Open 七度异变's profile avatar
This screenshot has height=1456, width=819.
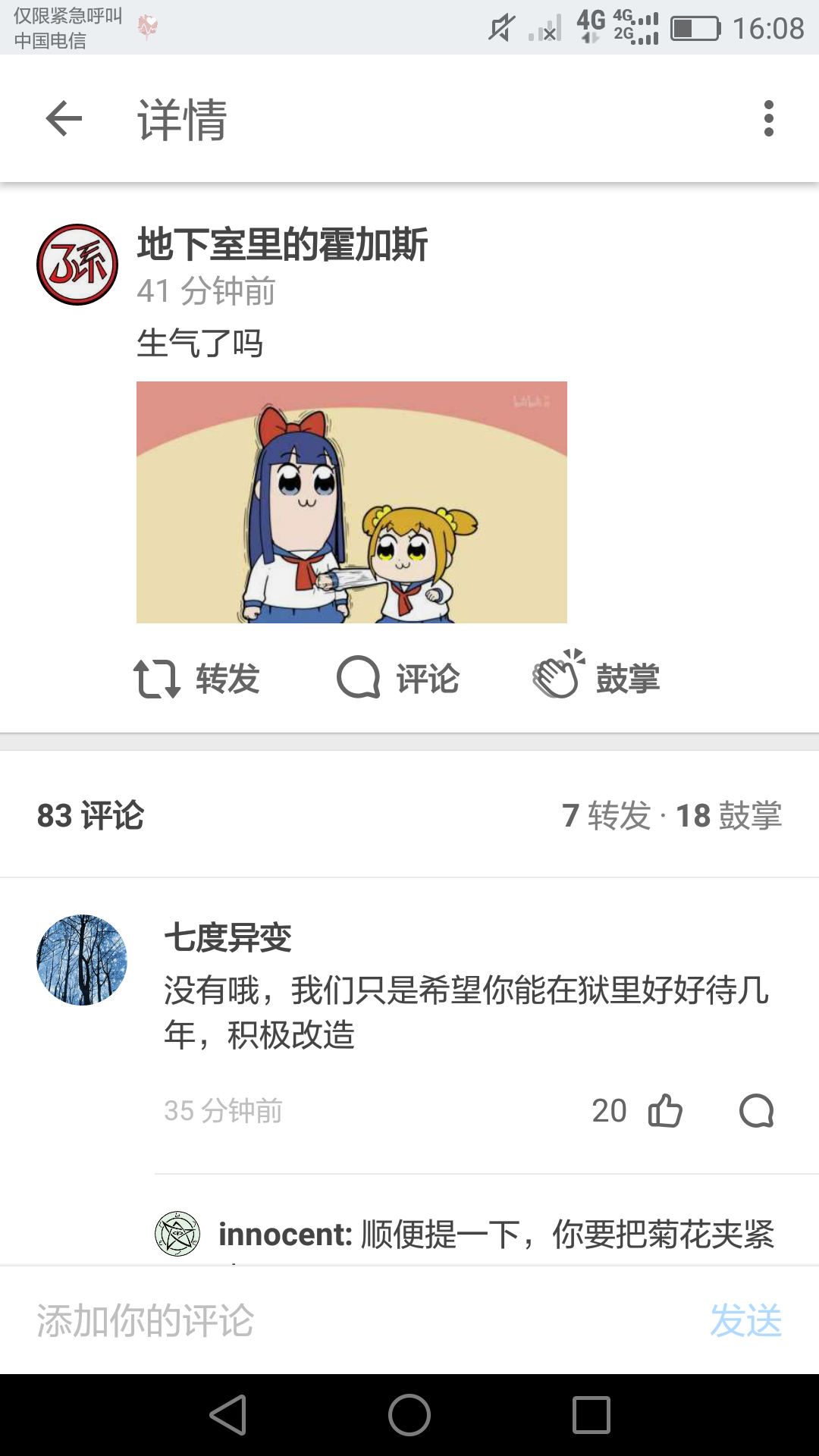point(82,960)
